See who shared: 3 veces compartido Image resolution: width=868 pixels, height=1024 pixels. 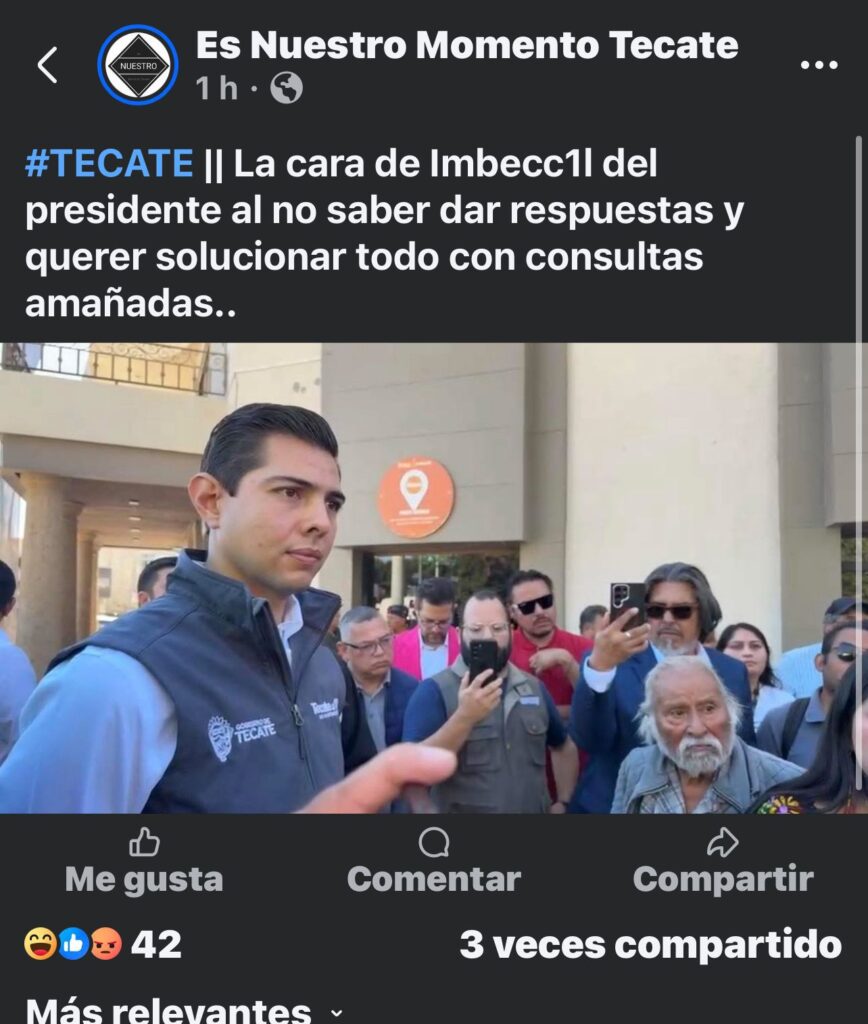pyautogui.click(x=650, y=944)
